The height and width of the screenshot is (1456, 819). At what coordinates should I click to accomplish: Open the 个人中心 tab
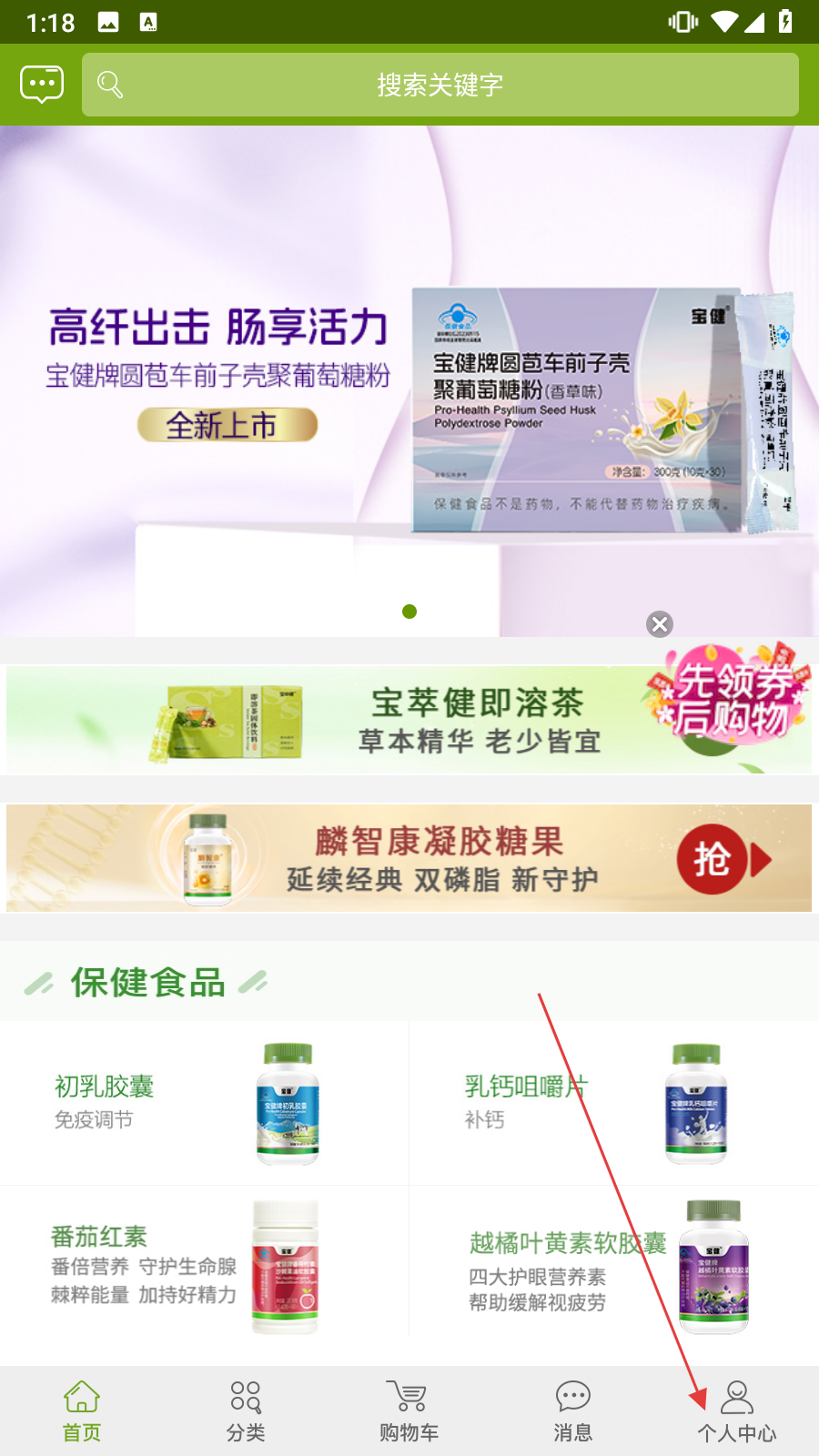(737, 1411)
